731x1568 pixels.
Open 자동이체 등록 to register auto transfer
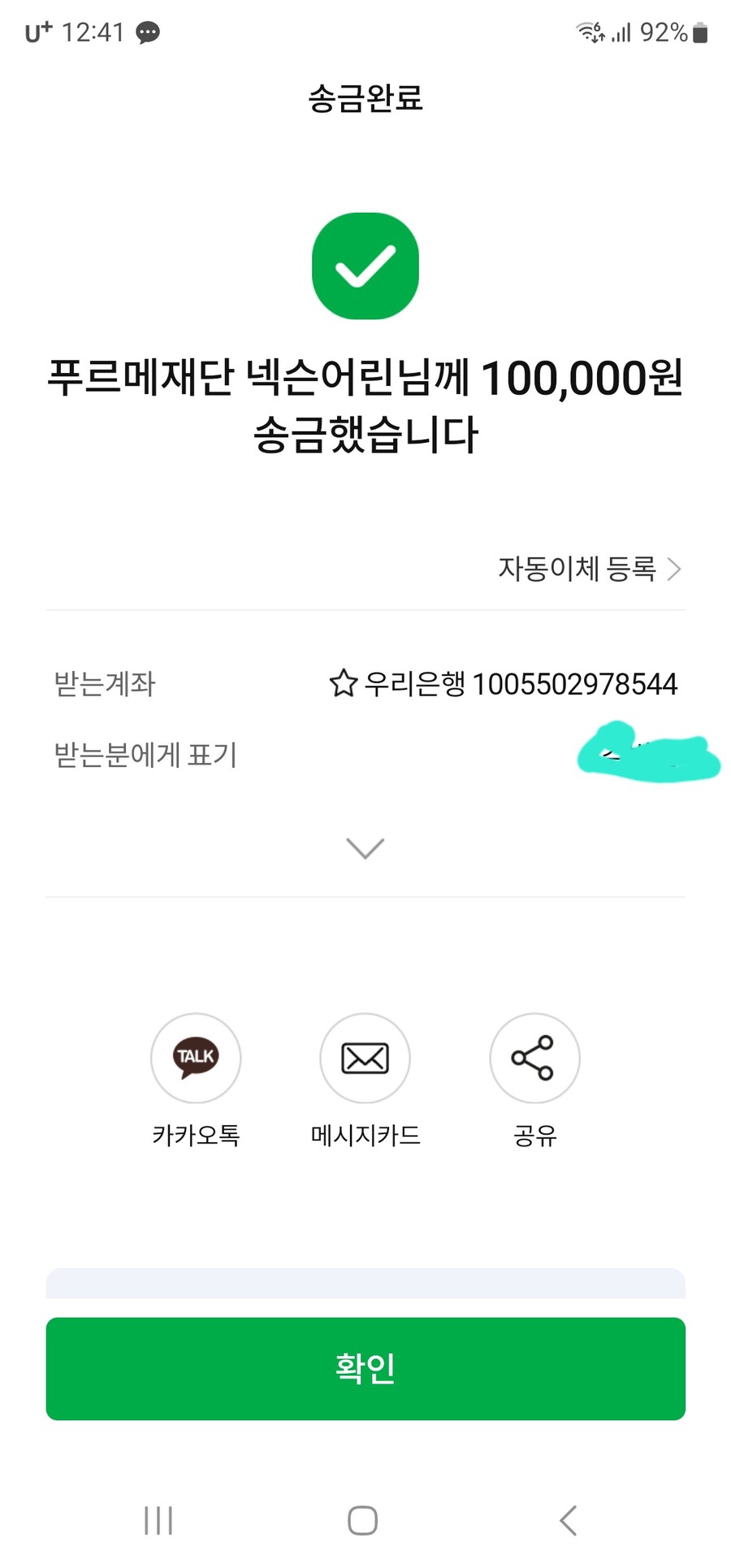[x=589, y=569]
